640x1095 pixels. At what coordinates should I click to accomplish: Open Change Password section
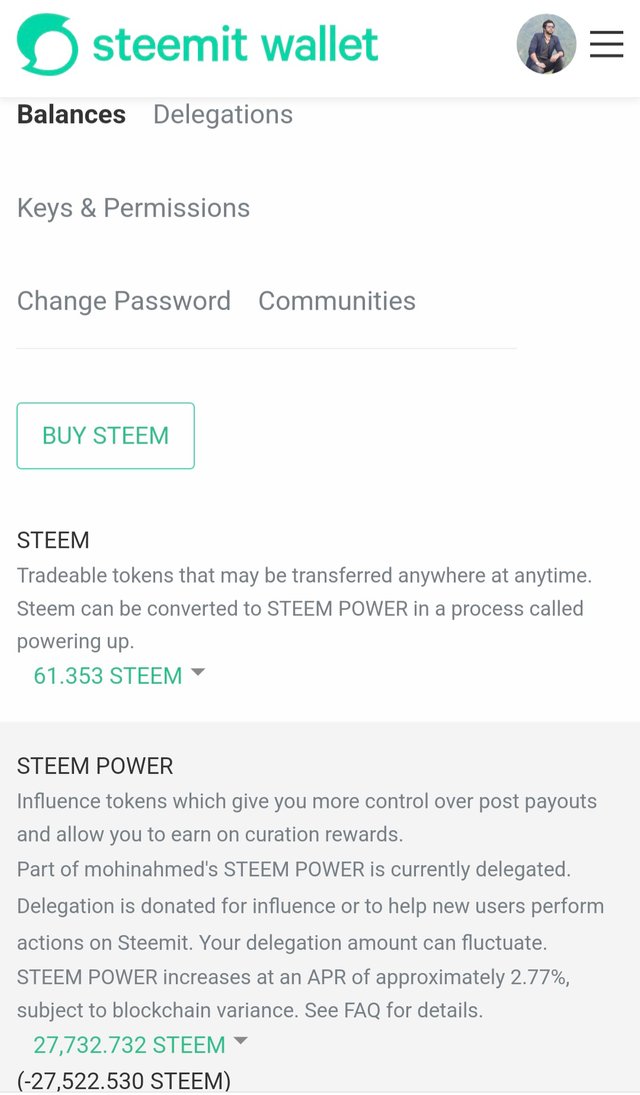[124, 301]
